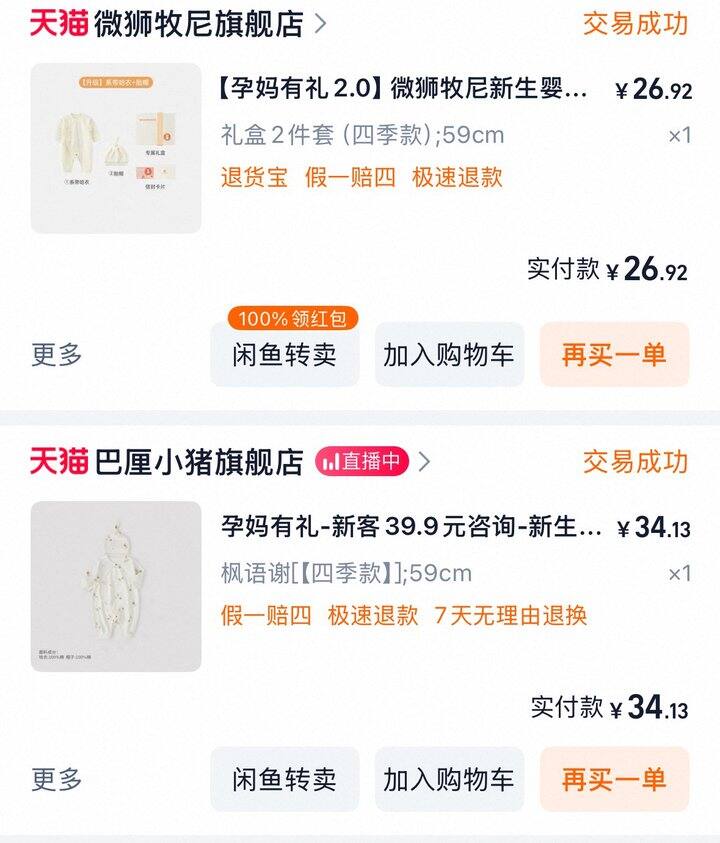Tap 更多 under the 巴厘小猪 order

57,779
